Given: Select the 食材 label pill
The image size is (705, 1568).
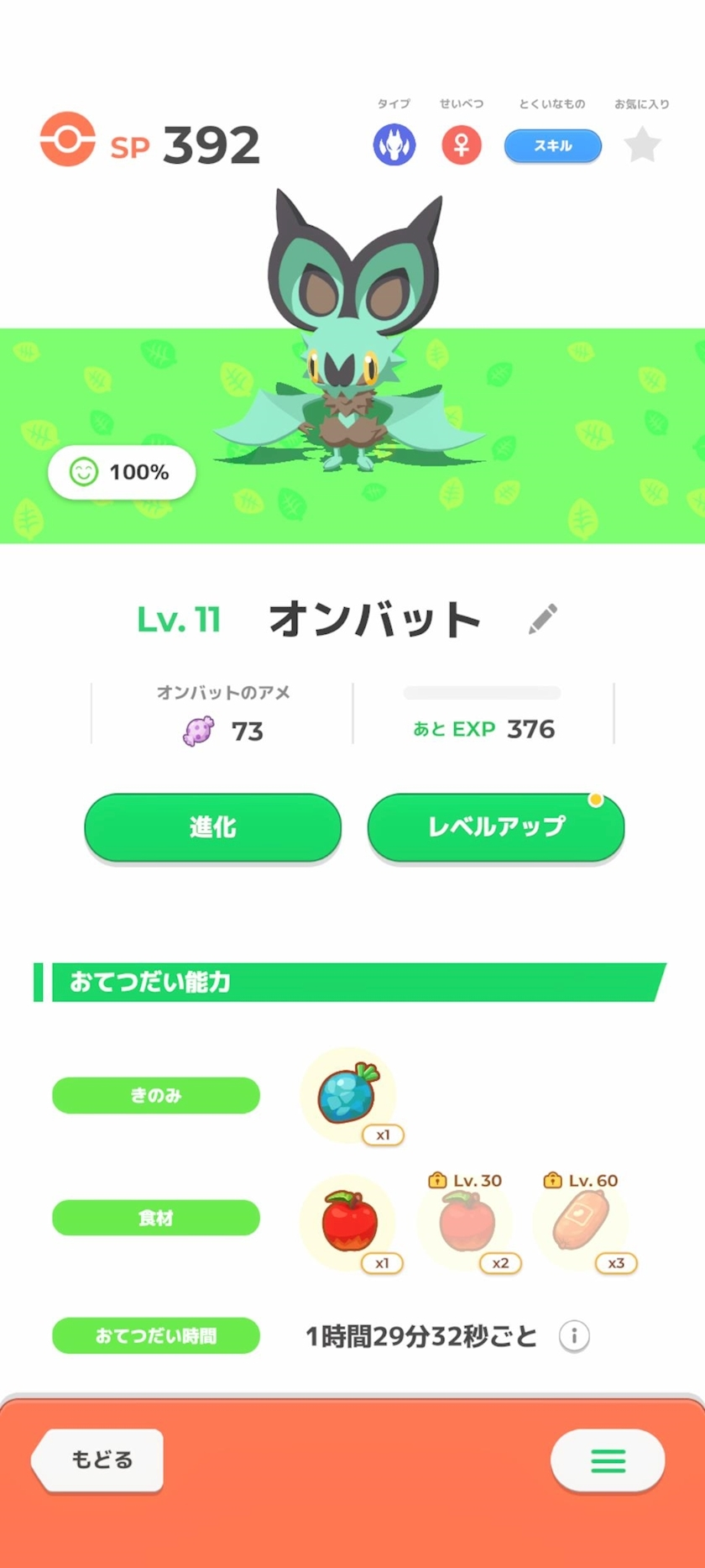Looking at the screenshot, I should click(x=155, y=1218).
